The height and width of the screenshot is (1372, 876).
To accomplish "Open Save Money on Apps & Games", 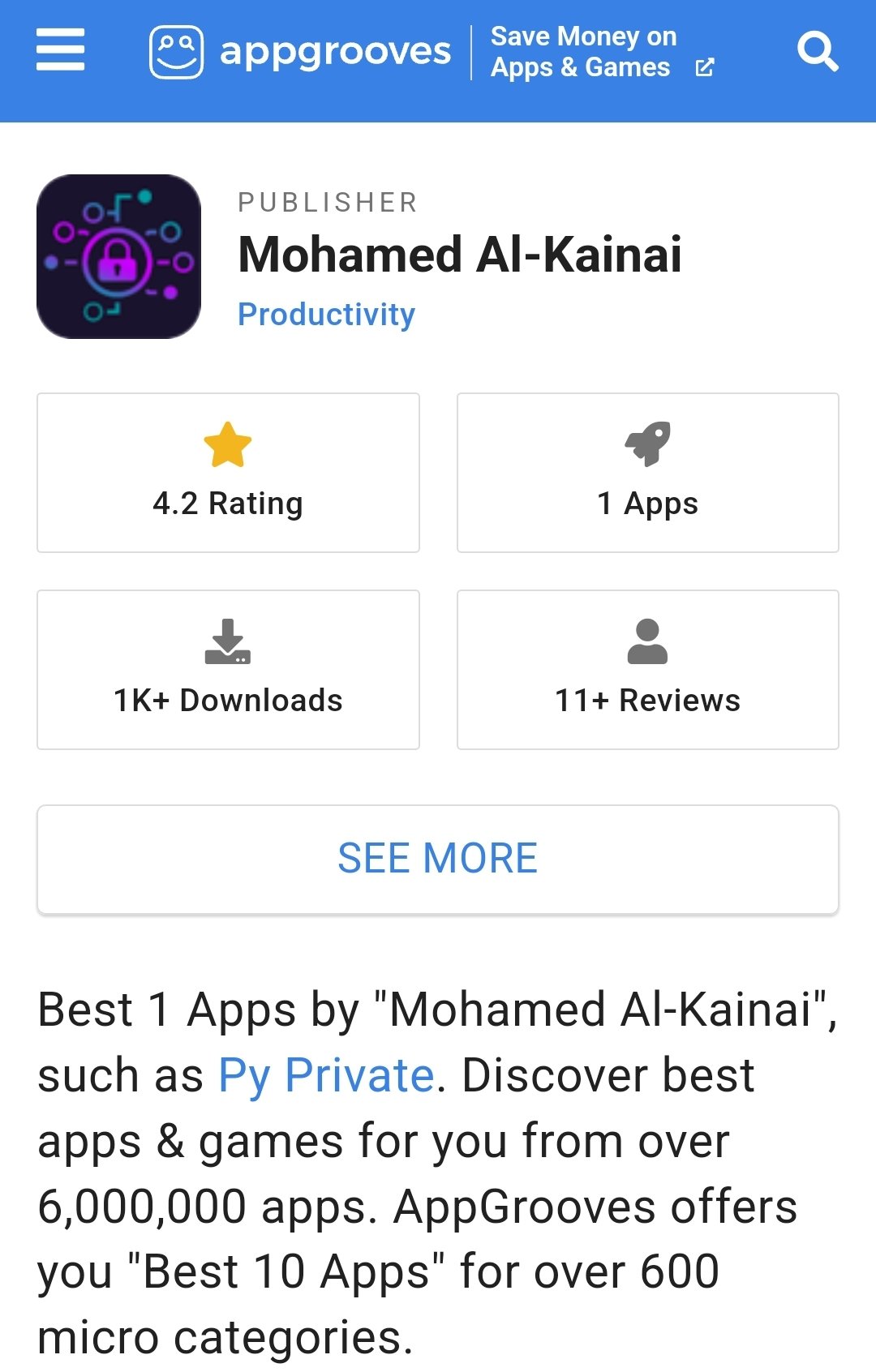I will [600, 52].
